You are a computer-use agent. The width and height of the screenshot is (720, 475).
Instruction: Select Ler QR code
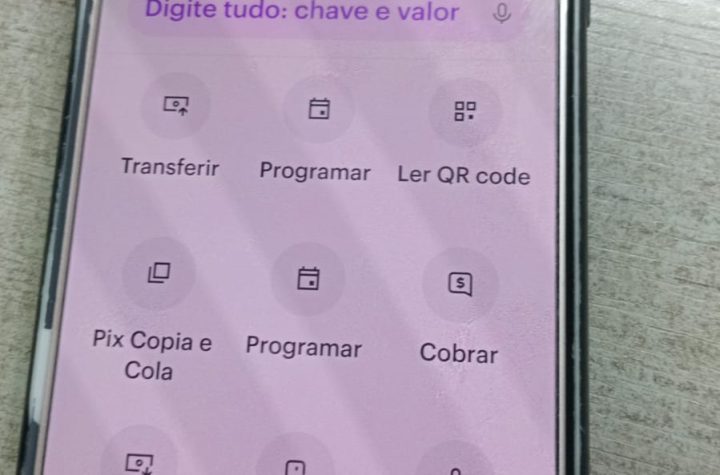click(x=465, y=112)
